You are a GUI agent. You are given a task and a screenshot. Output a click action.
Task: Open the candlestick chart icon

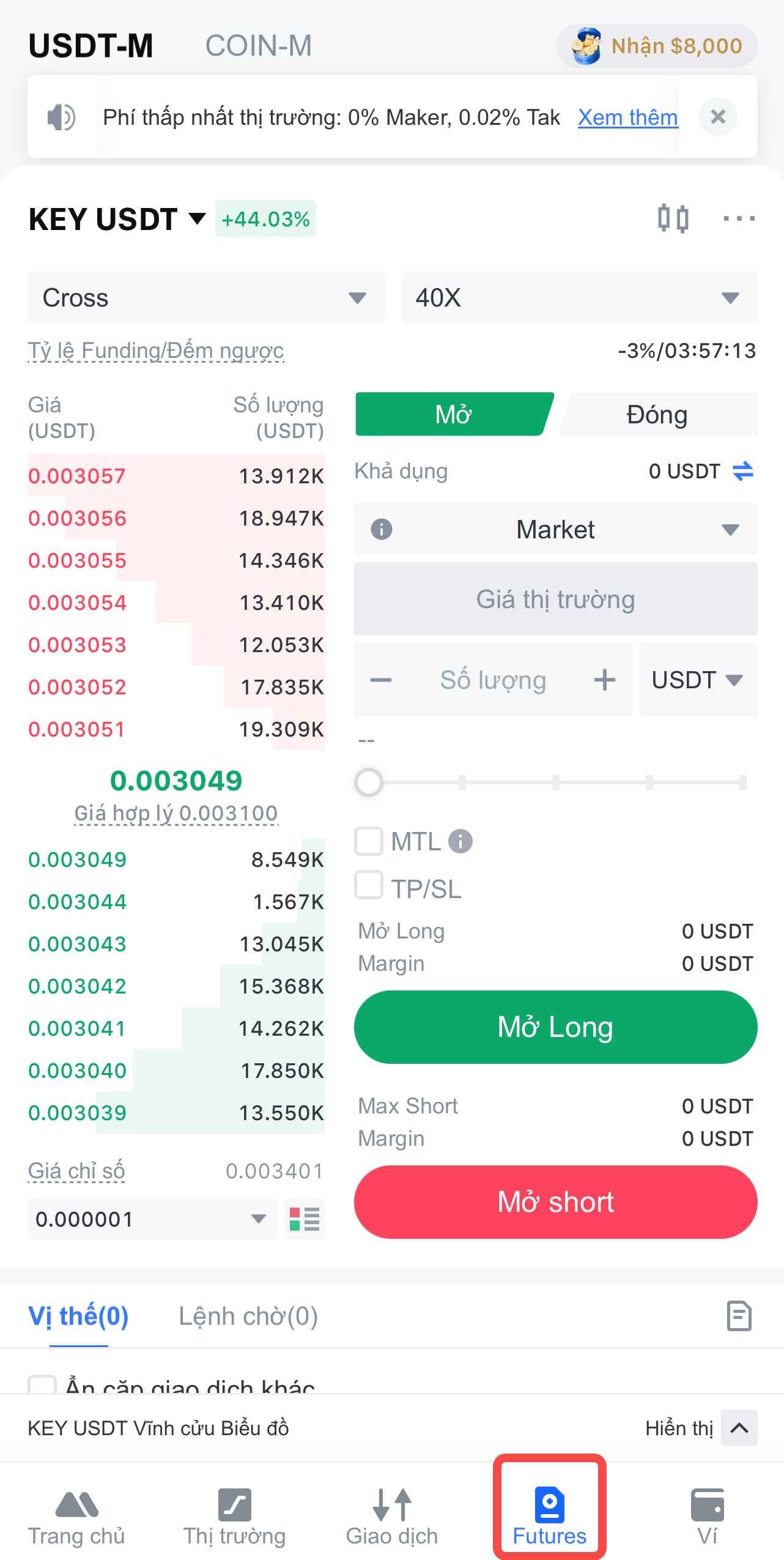[673, 218]
